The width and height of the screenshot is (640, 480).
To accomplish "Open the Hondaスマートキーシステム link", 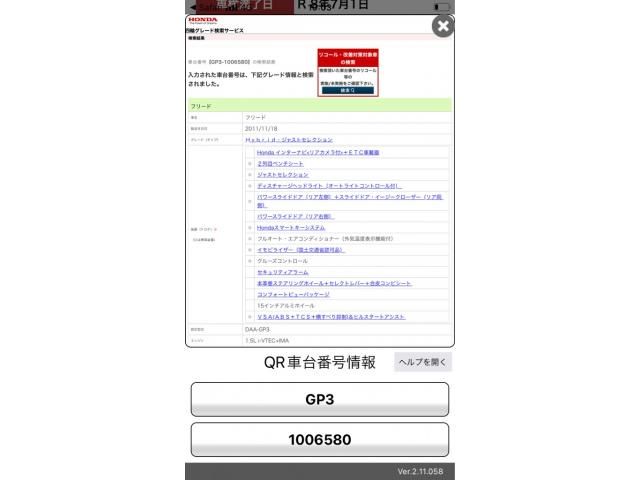I will pyautogui.click(x=291, y=227).
